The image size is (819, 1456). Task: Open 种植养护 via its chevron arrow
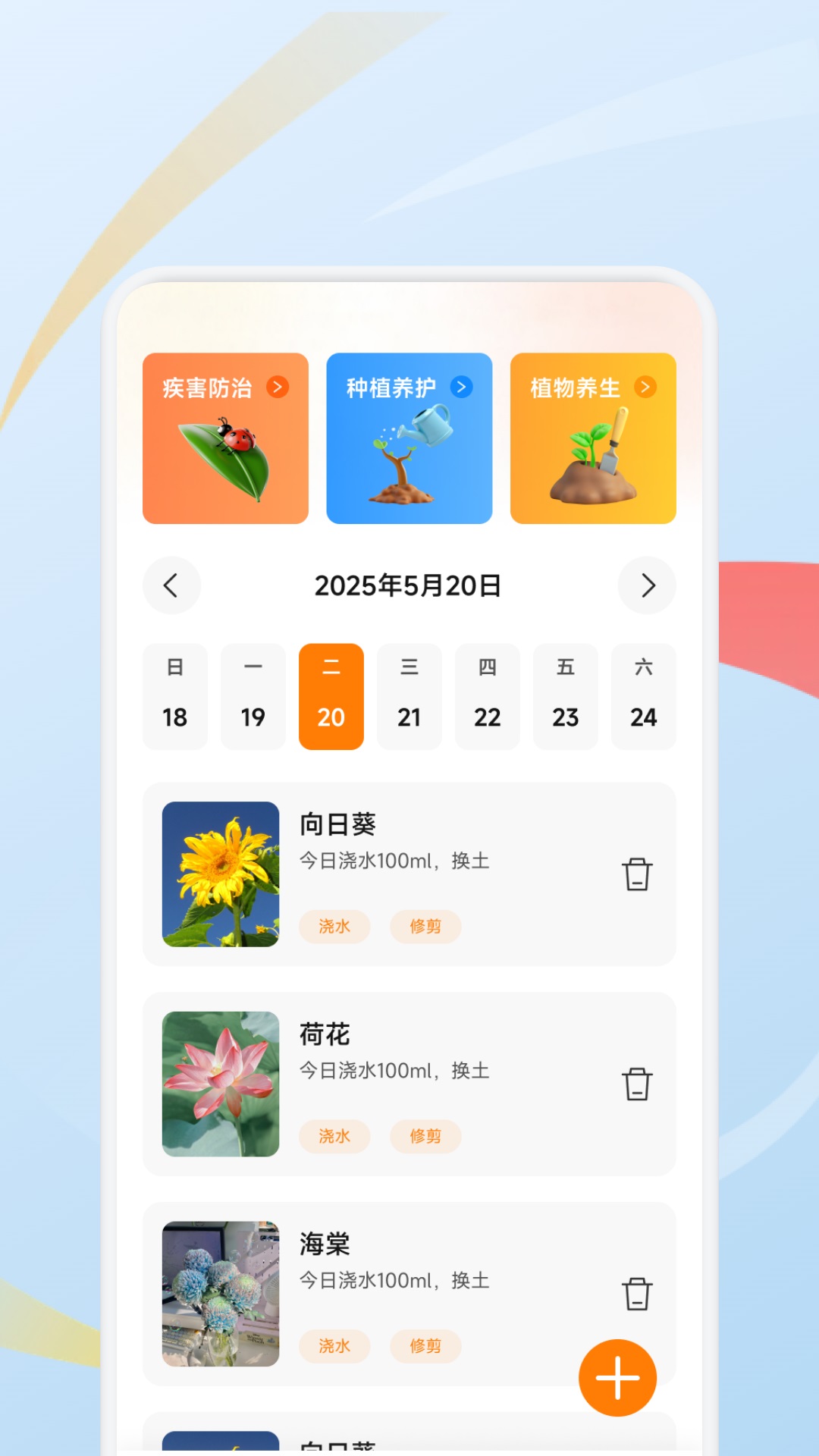461,387
